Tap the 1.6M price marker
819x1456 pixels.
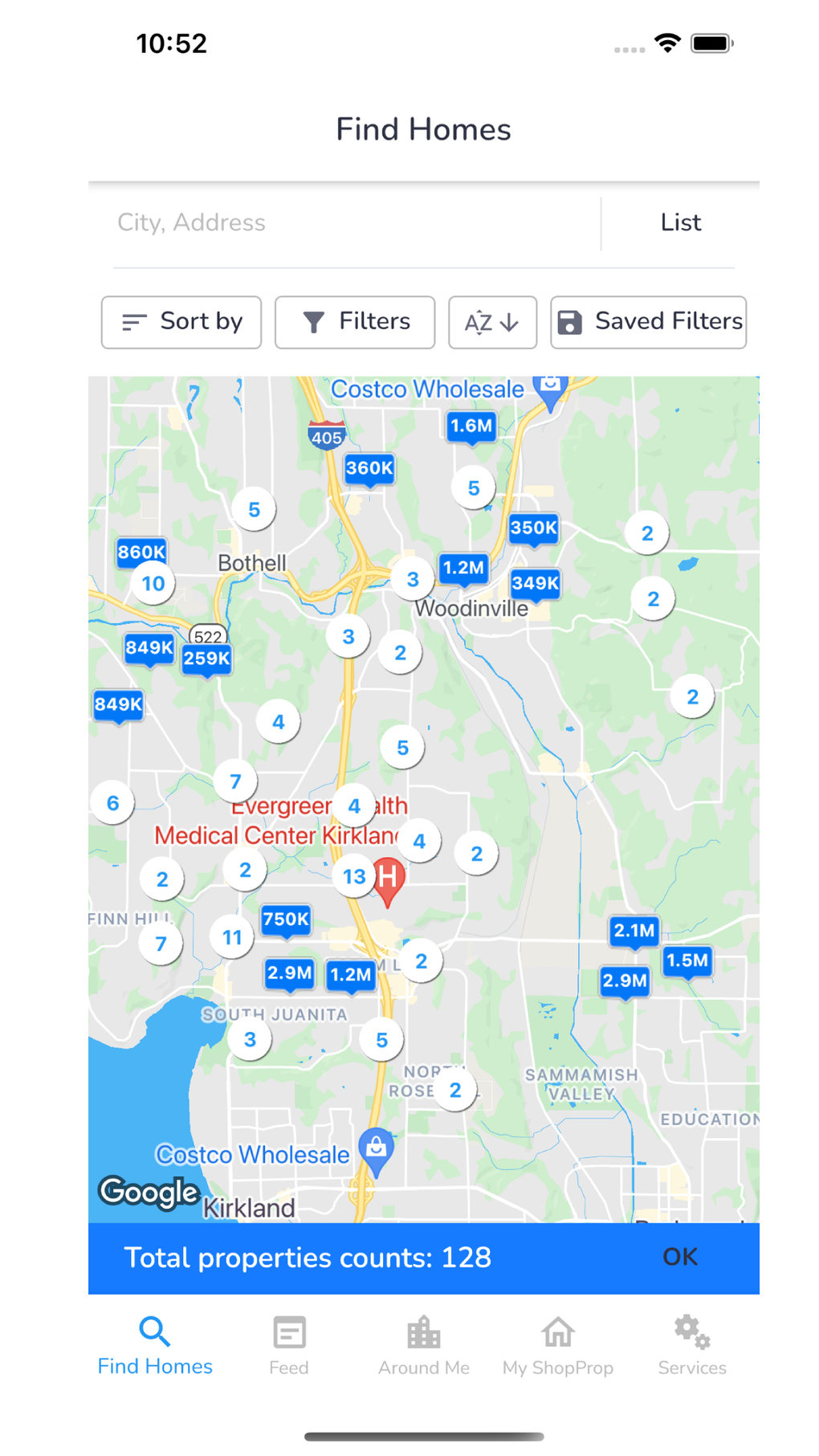point(471,426)
